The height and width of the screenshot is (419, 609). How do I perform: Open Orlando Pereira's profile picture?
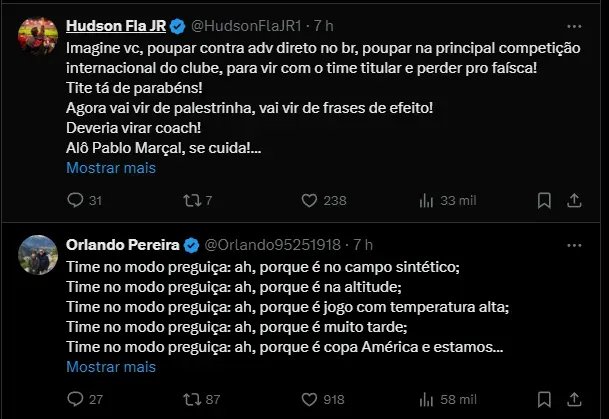36,253
